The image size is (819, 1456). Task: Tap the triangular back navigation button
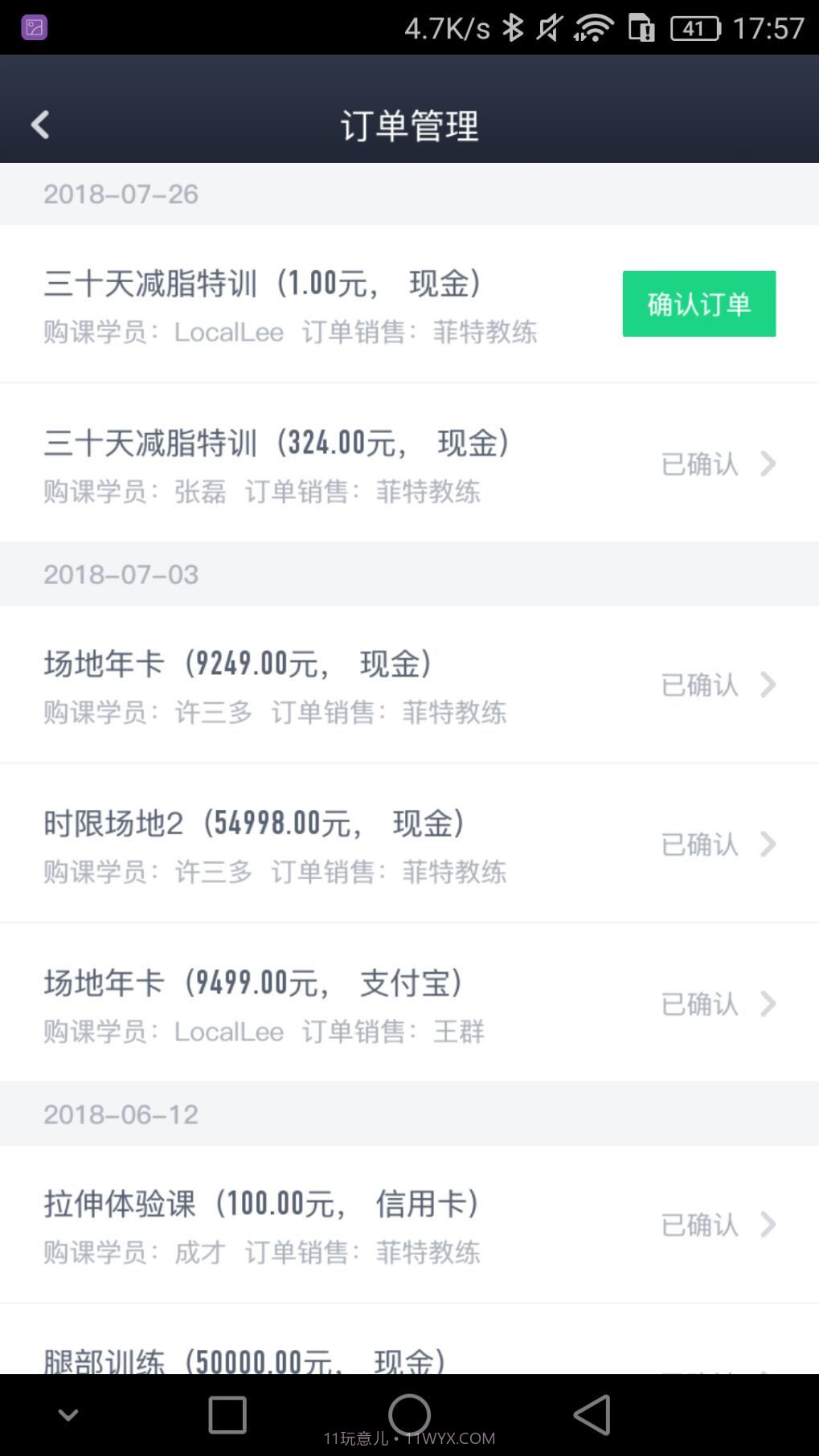coord(592,1413)
